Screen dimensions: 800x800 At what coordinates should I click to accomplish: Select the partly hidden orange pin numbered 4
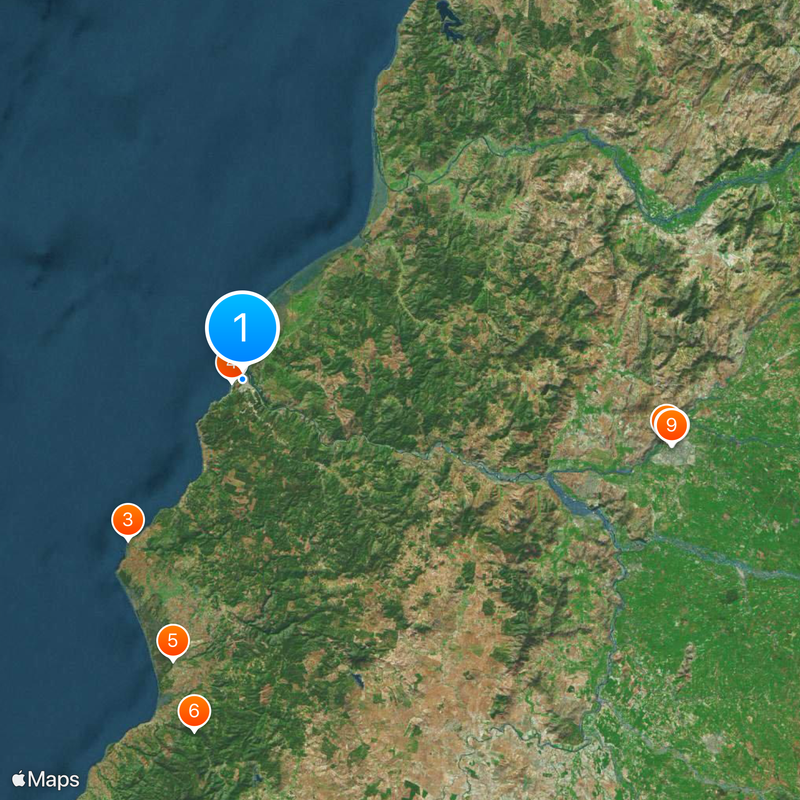coord(225,367)
